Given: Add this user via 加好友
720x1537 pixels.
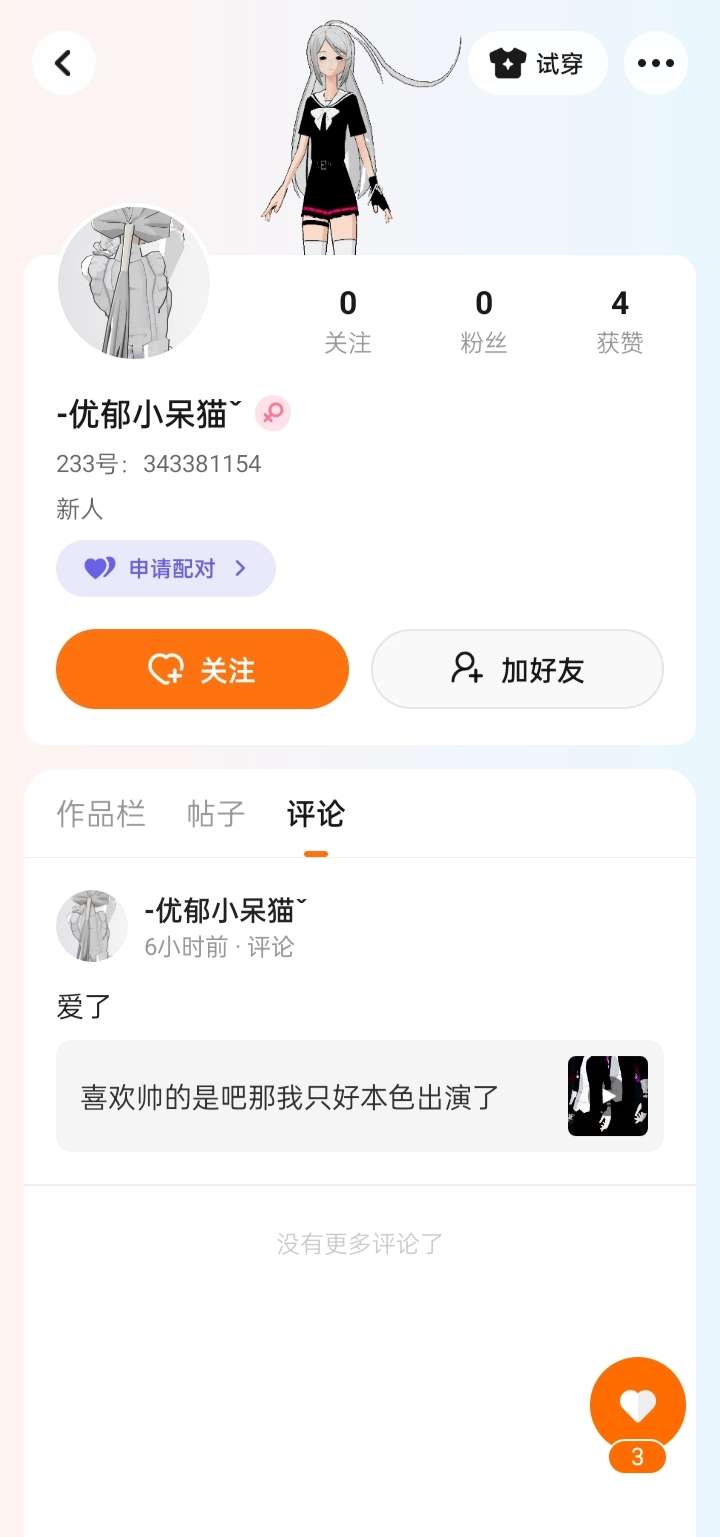Looking at the screenshot, I should (x=517, y=669).
